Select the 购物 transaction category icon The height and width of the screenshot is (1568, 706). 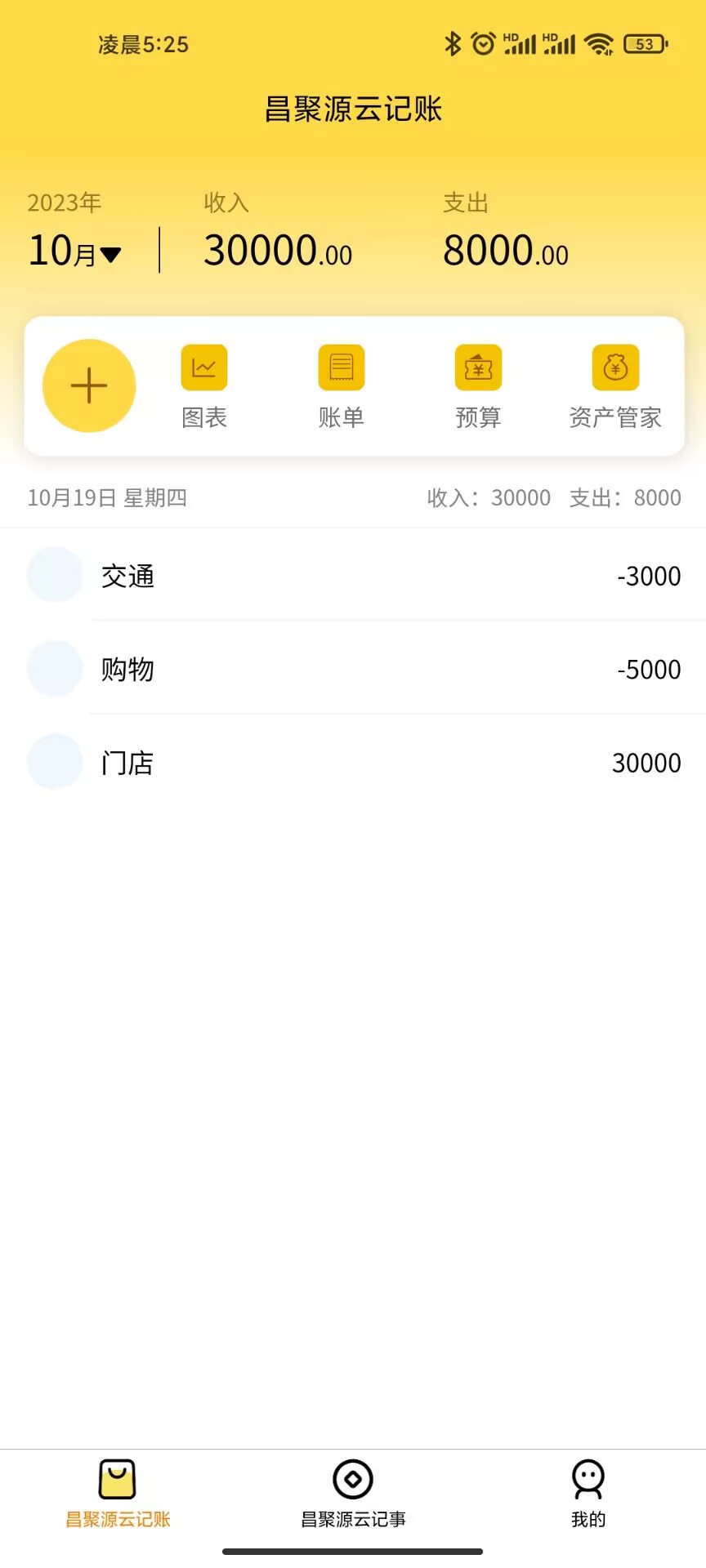click(x=55, y=668)
